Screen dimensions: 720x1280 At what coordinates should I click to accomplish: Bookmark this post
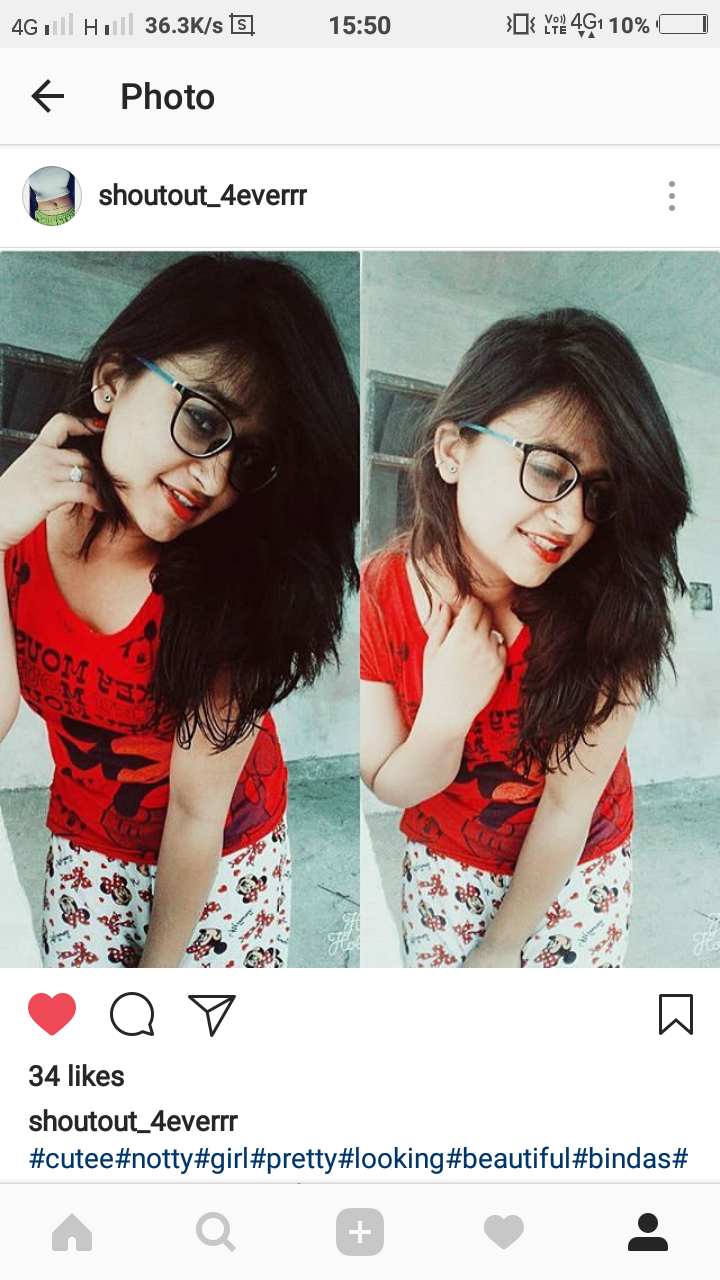point(676,1014)
